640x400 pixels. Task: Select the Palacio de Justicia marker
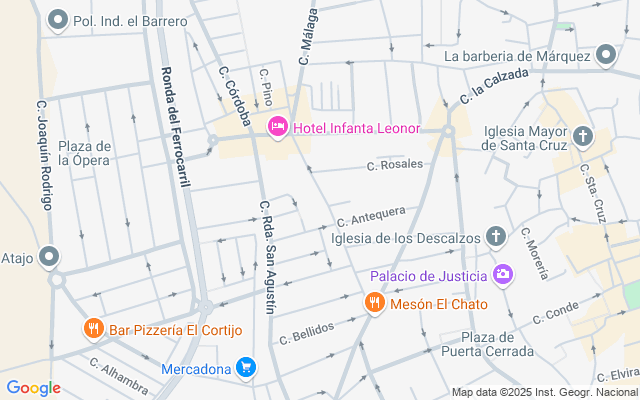pos(503,275)
